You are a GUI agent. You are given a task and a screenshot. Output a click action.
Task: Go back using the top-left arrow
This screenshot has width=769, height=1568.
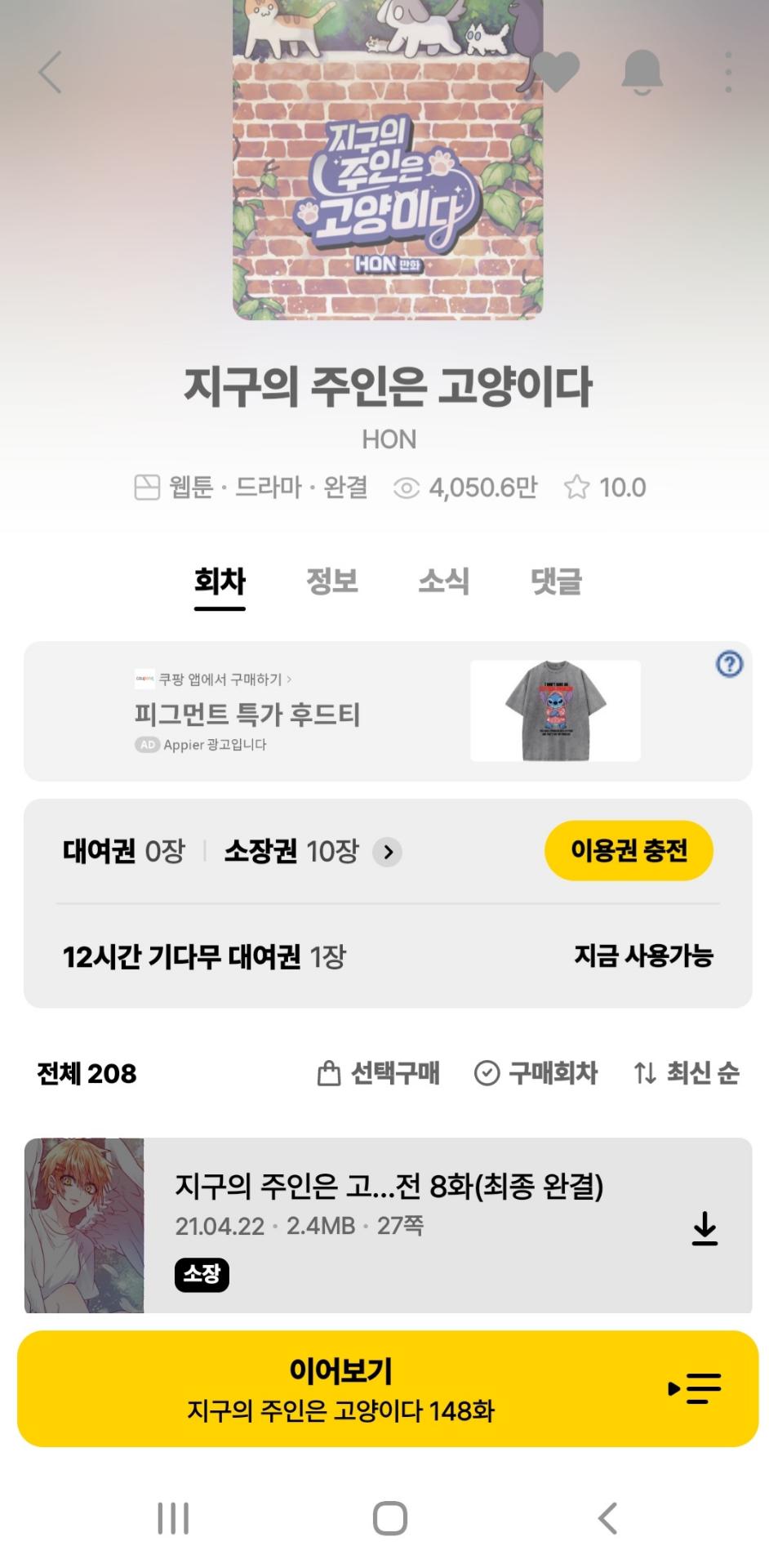tap(51, 72)
